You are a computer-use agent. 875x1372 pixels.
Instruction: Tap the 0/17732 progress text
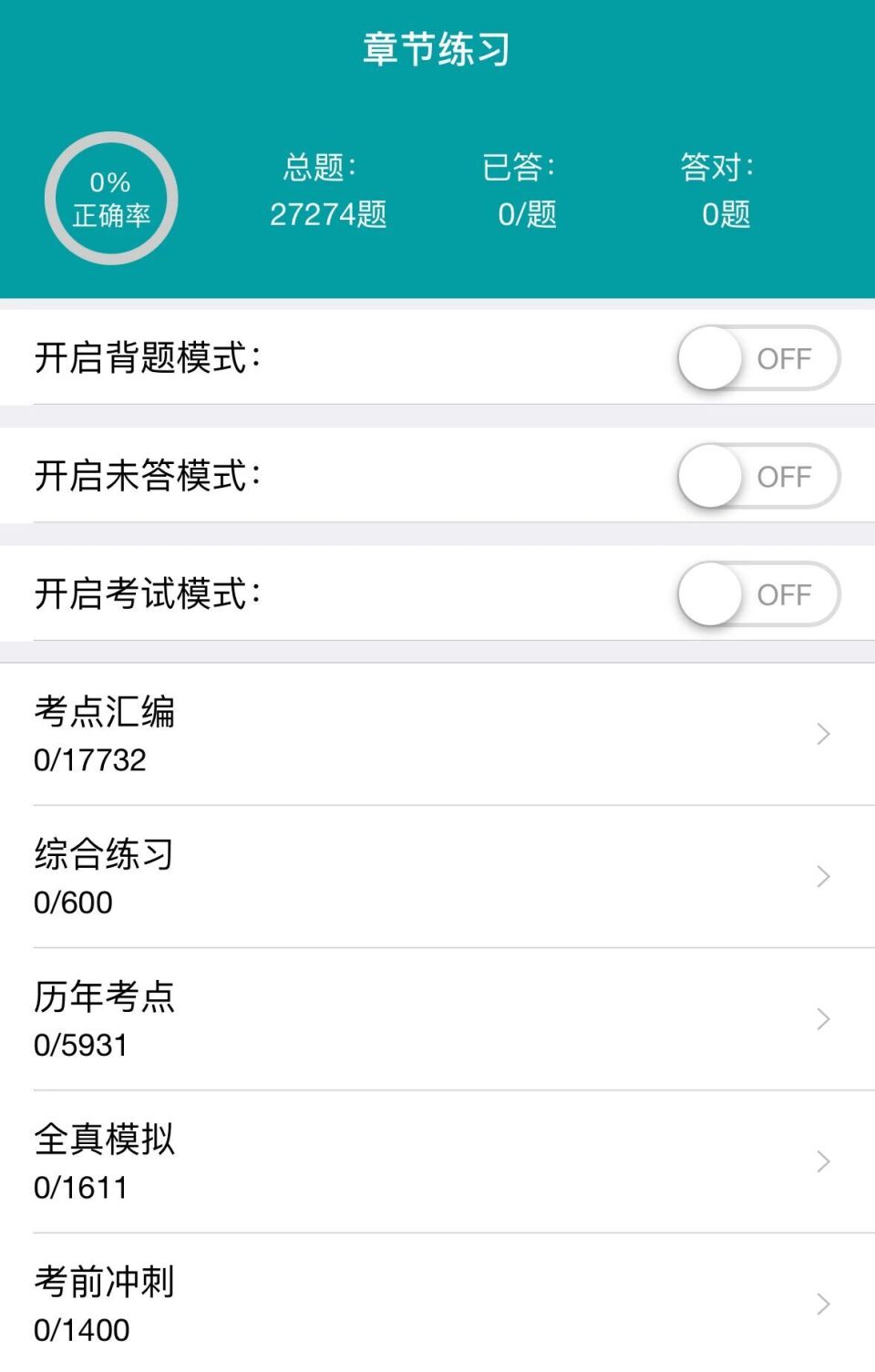(x=88, y=760)
